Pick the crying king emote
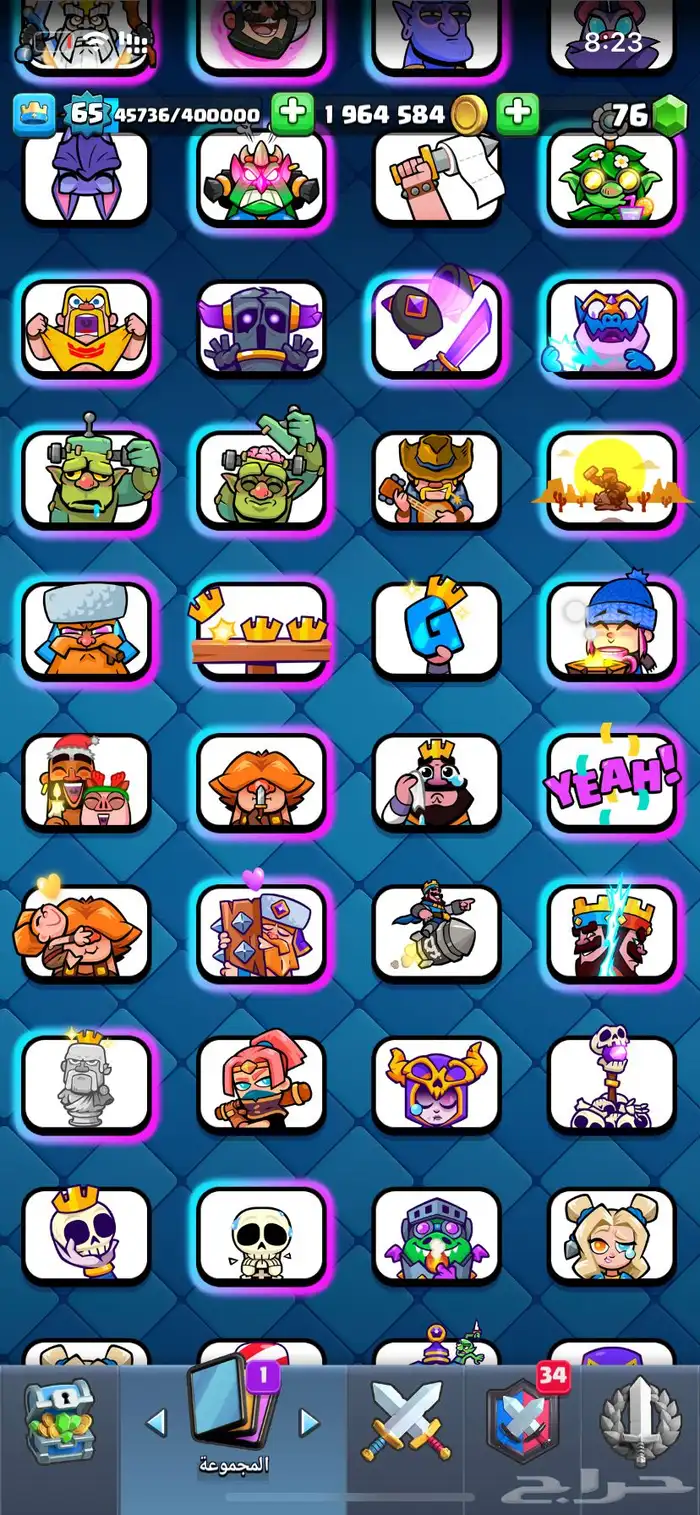Image resolution: width=700 pixels, height=1515 pixels. [x=436, y=781]
